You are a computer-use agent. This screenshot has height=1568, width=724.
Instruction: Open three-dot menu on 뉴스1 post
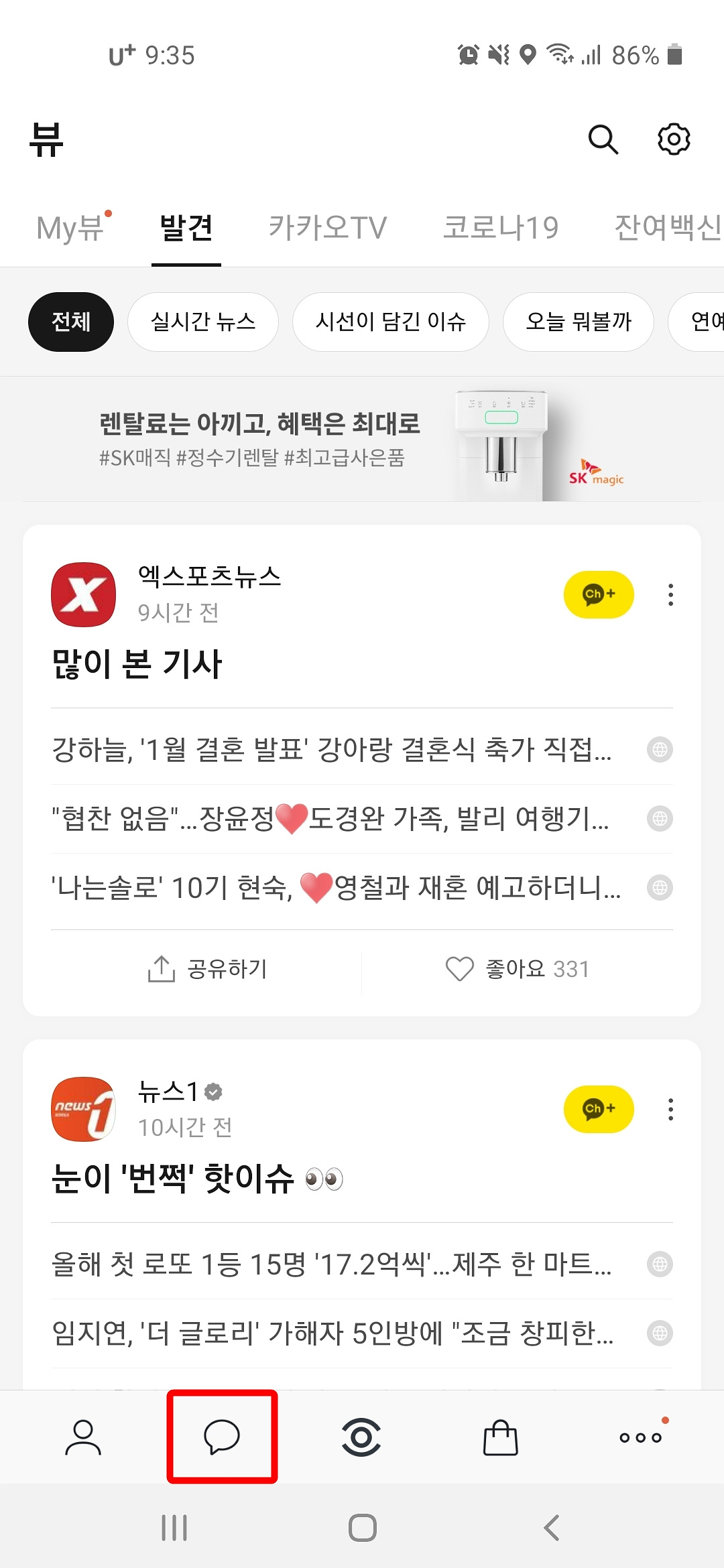tap(669, 1109)
